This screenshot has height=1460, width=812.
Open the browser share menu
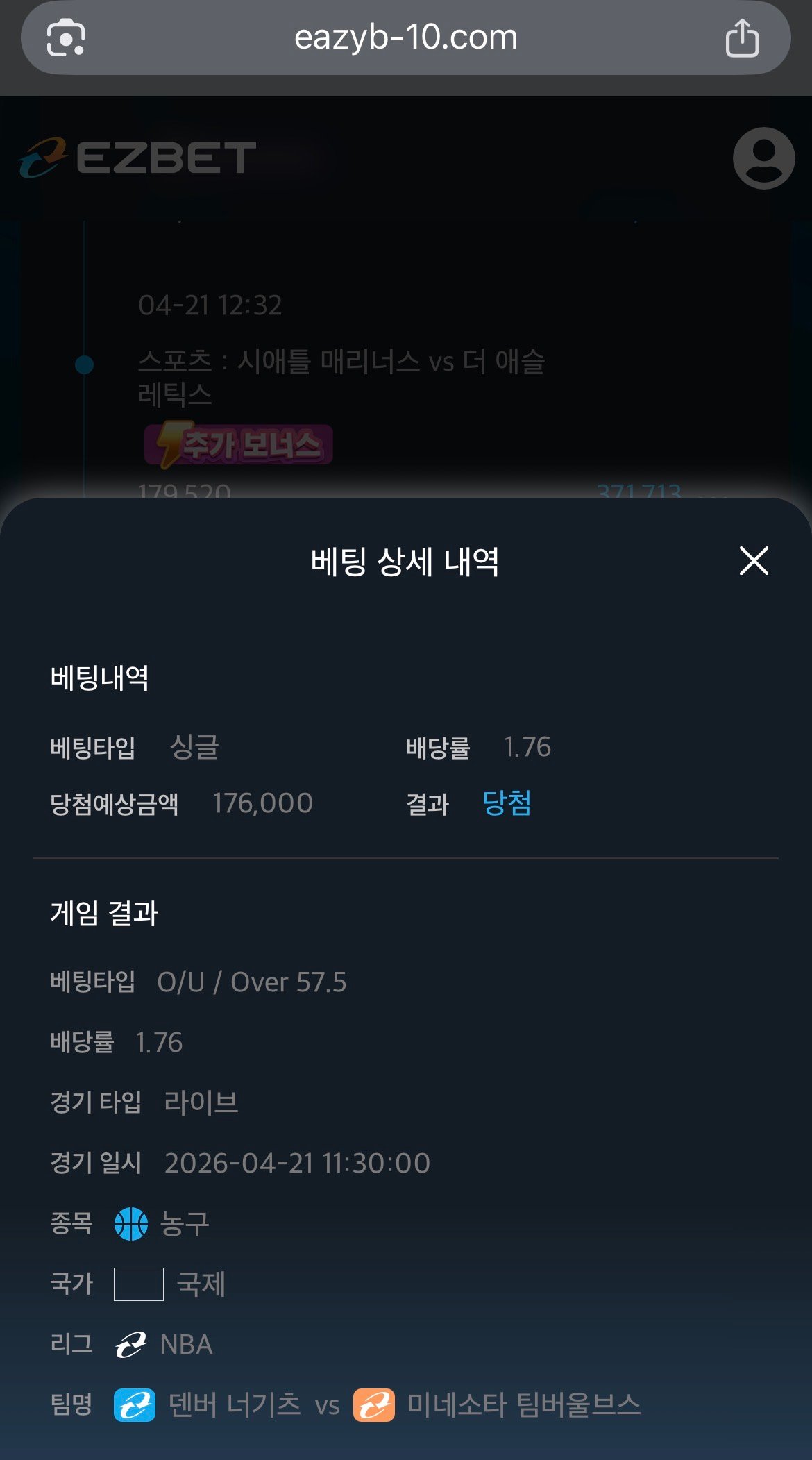(x=742, y=38)
